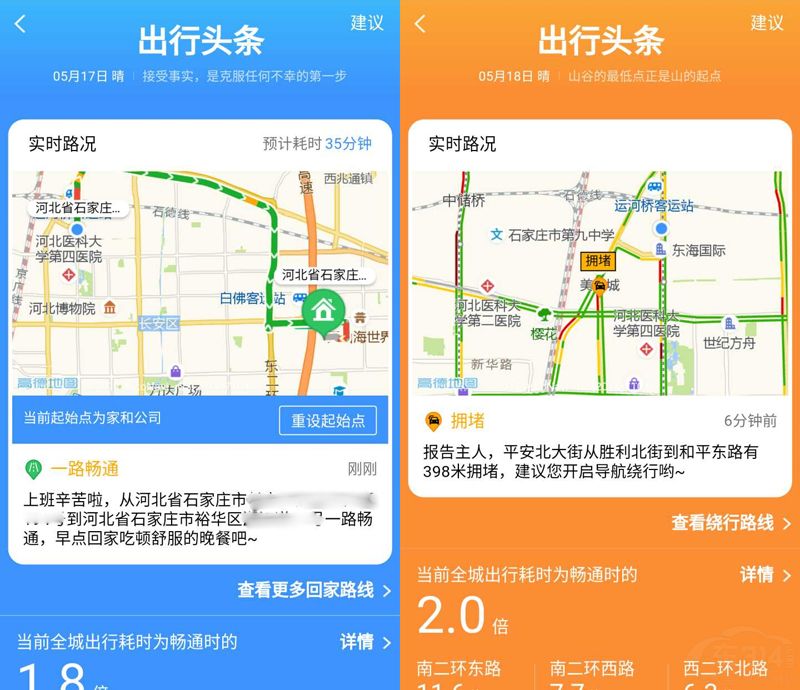Open 详情 beside the 2.0 倍 figure
Viewport: 800px width, 690px height.
coord(765,575)
